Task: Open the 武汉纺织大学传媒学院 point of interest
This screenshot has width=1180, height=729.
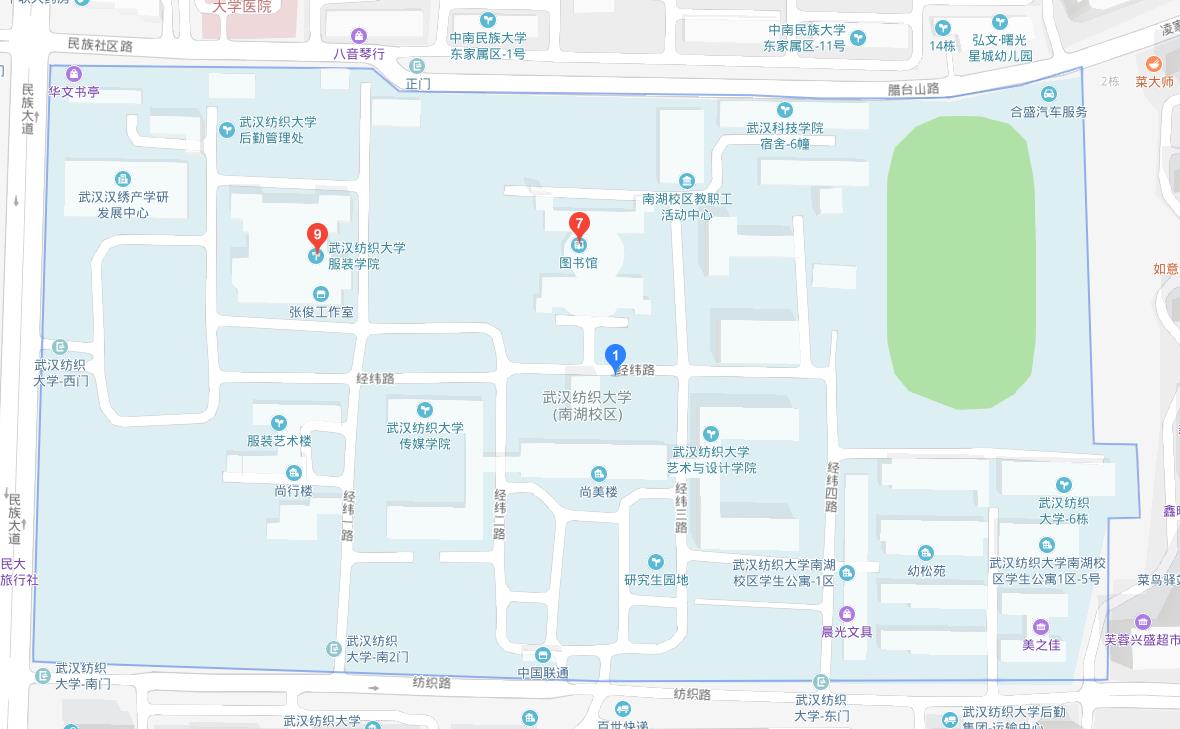Action: pyautogui.click(x=425, y=410)
